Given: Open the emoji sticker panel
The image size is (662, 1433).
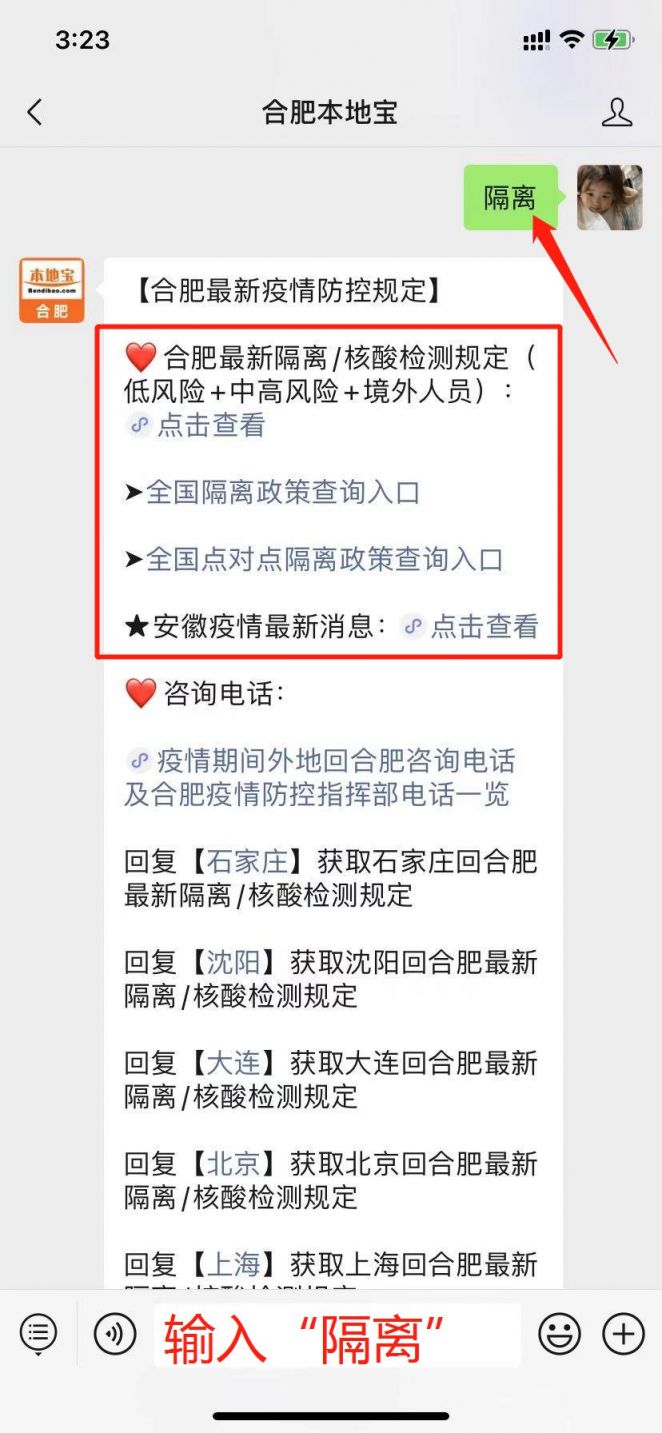Looking at the screenshot, I should tap(559, 1333).
